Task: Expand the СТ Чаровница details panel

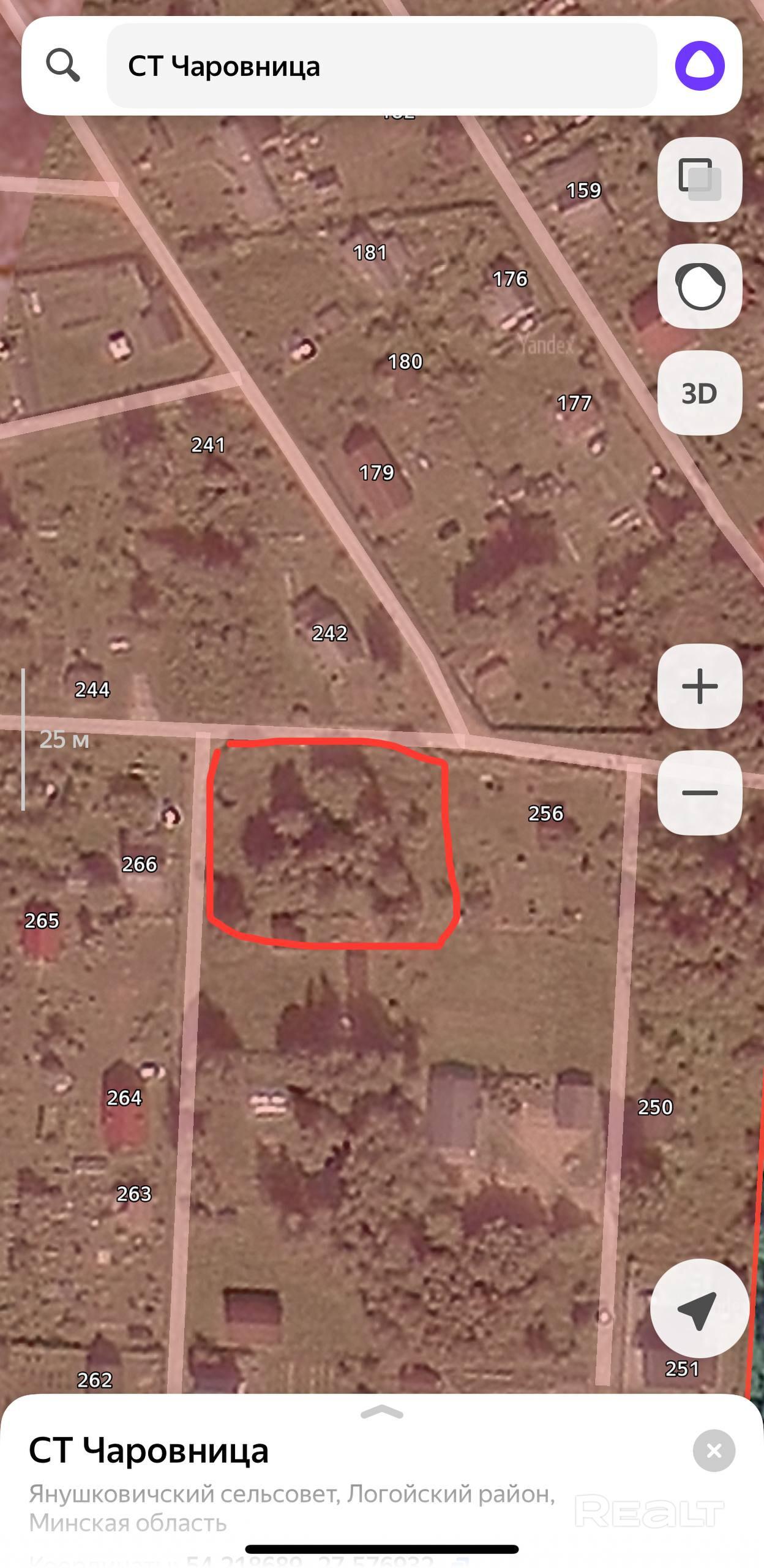Action: pos(382,1412)
